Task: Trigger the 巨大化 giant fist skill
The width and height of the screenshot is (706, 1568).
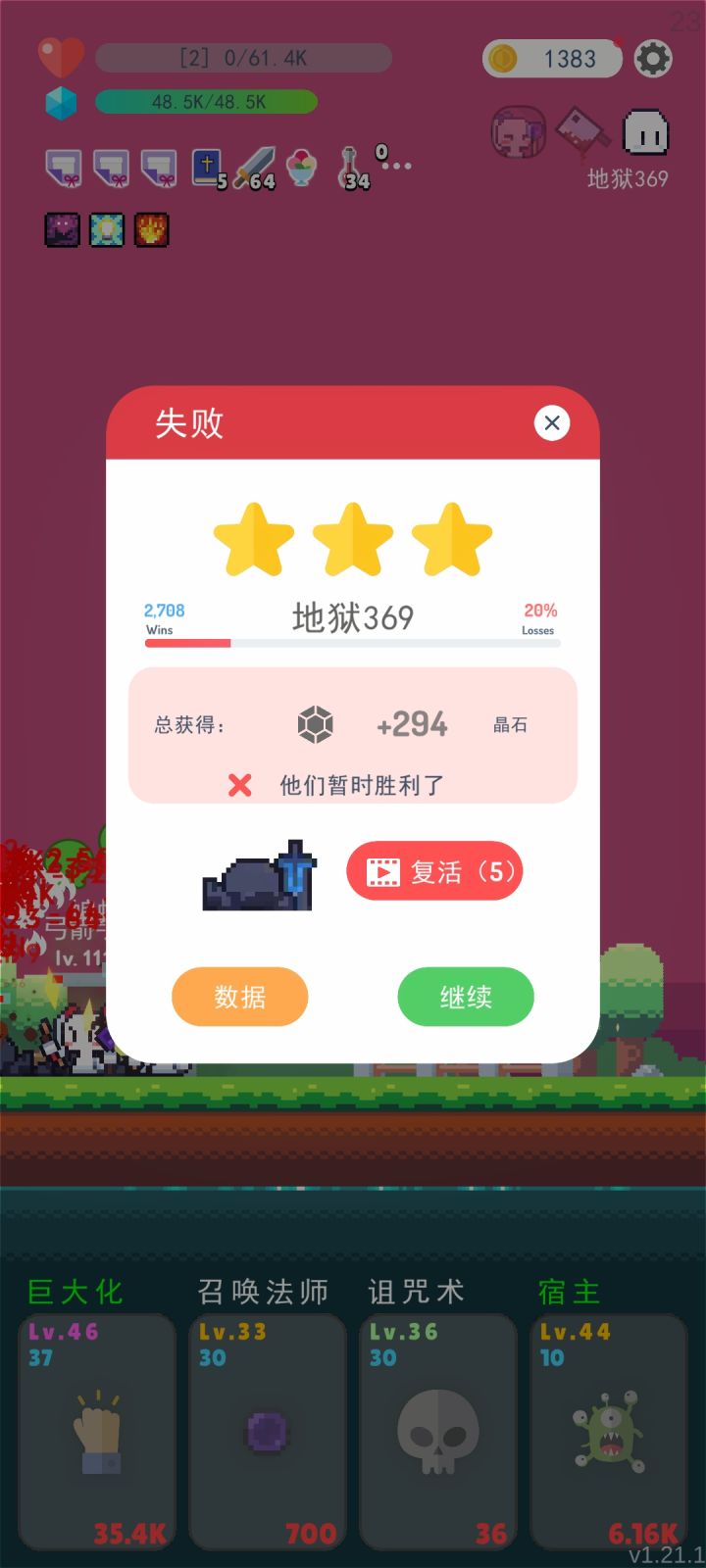Action: (x=96, y=1431)
